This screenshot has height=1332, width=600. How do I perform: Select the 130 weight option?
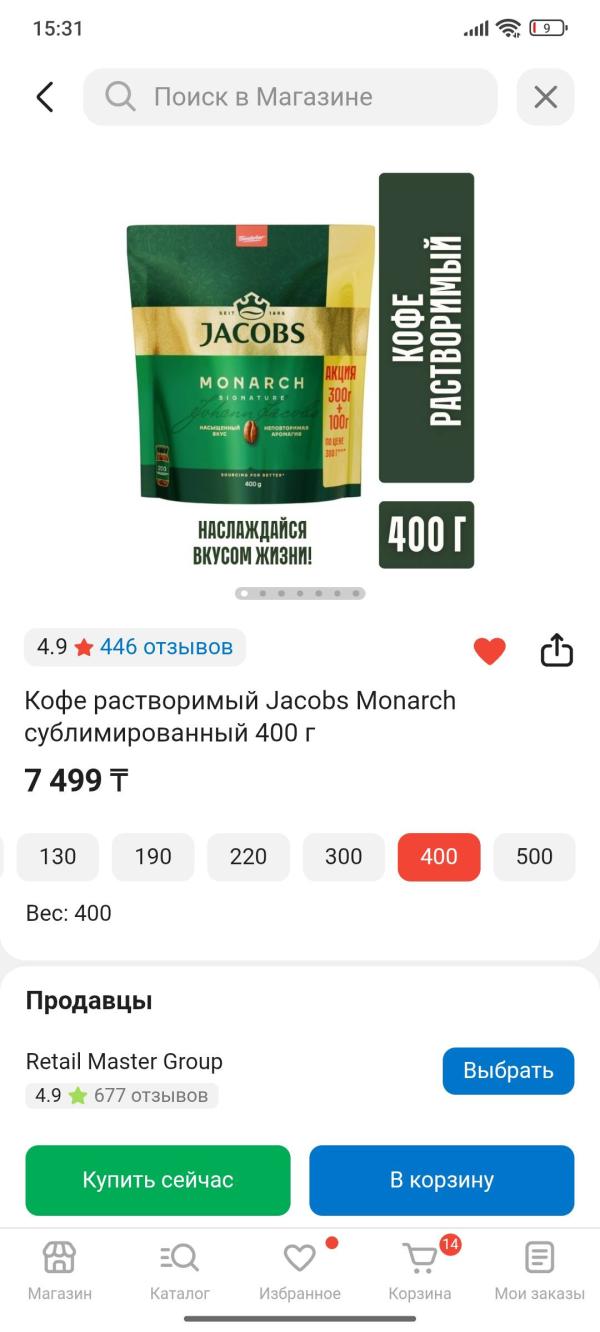click(58, 857)
